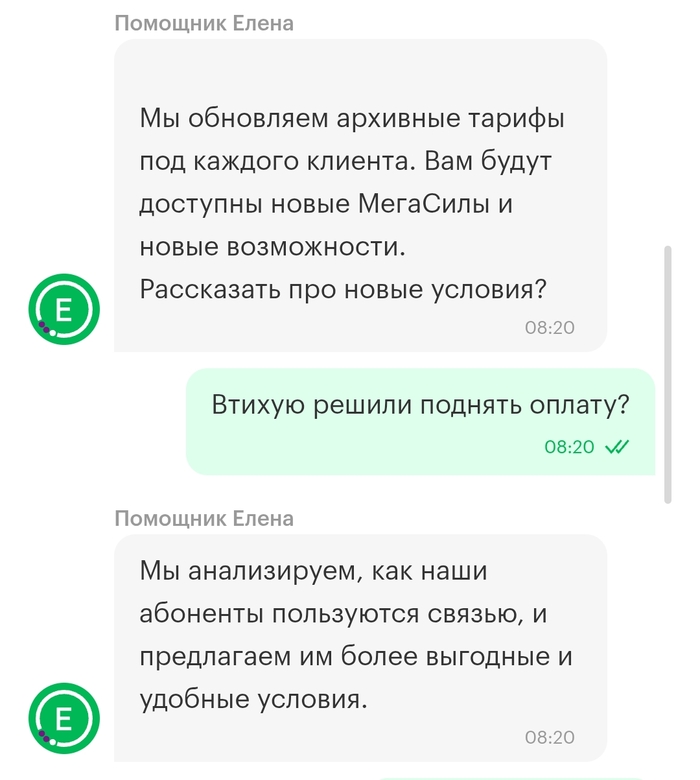Tap Elena's avatar beside the 'Рассказать про новые условия?' message

[64, 310]
